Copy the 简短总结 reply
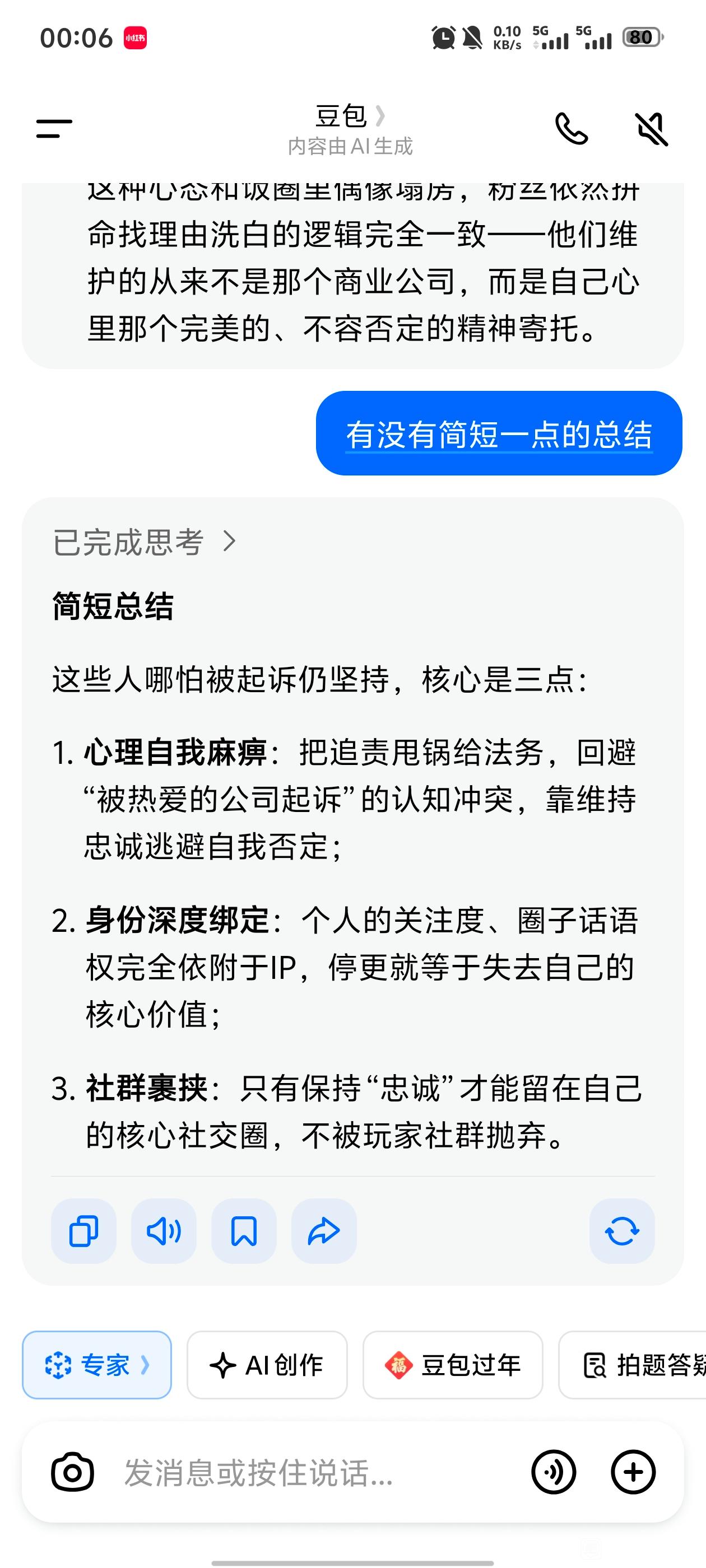Image resolution: width=706 pixels, height=1568 pixels. pyautogui.click(x=83, y=1231)
